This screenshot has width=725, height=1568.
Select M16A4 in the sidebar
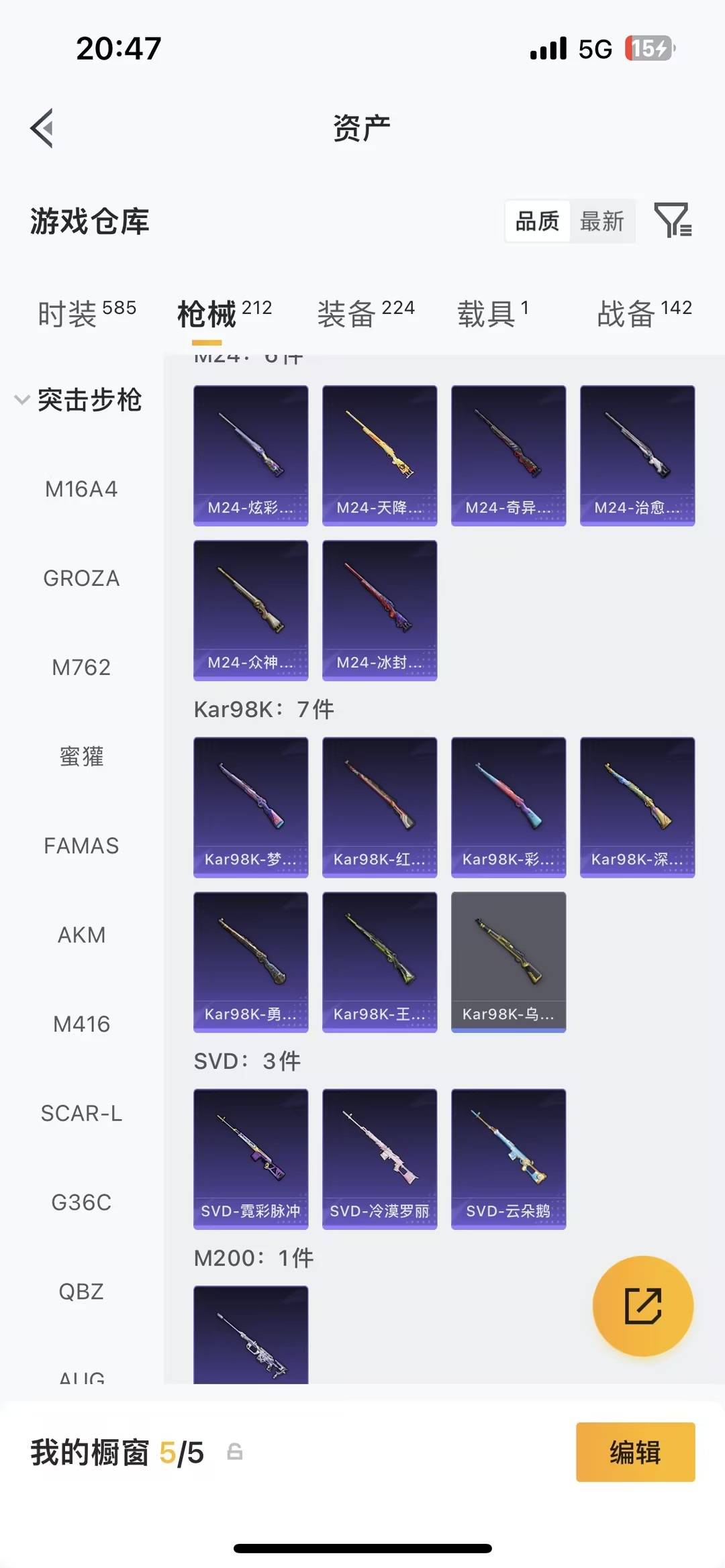click(82, 489)
